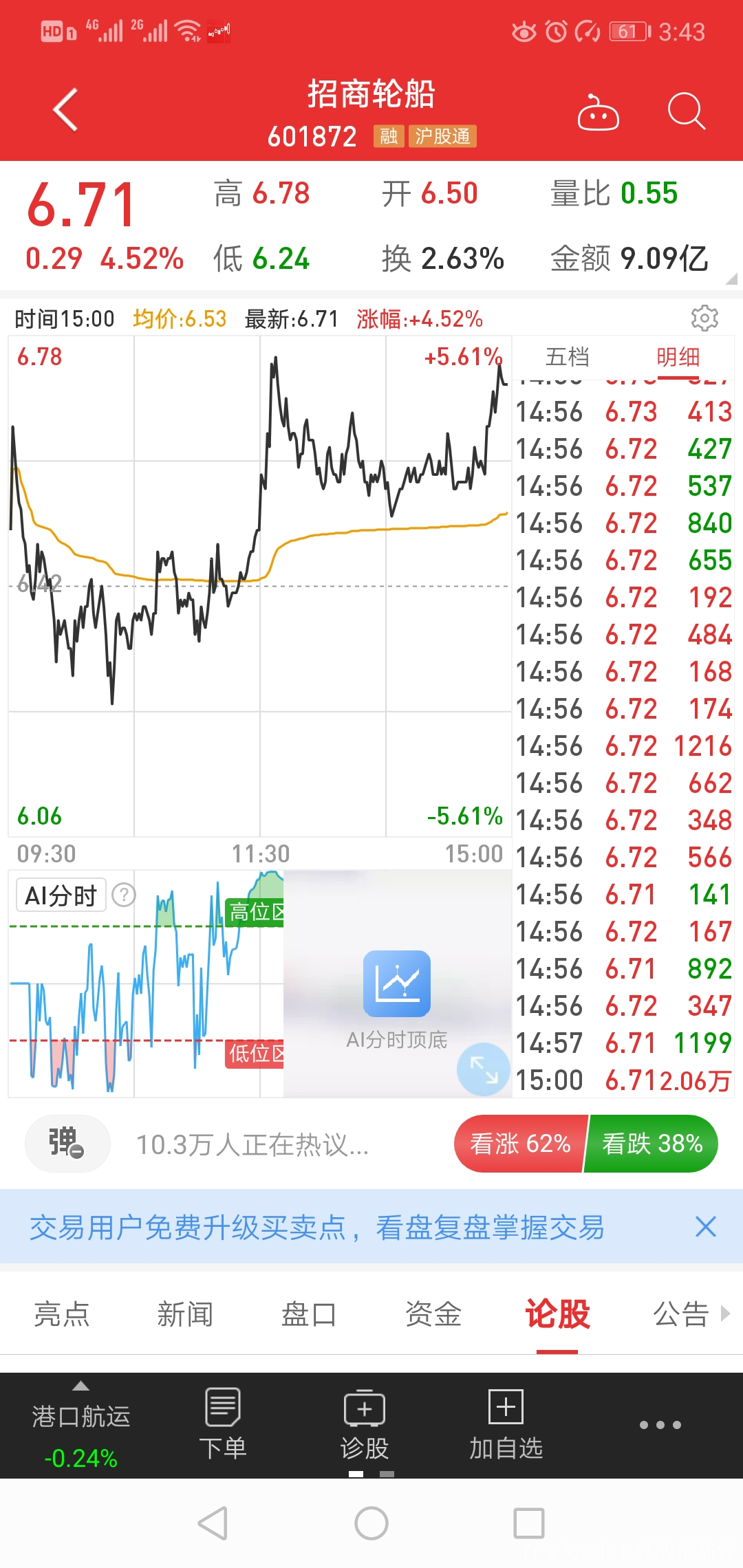Open the three-dot more menu

[x=660, y=1425]
